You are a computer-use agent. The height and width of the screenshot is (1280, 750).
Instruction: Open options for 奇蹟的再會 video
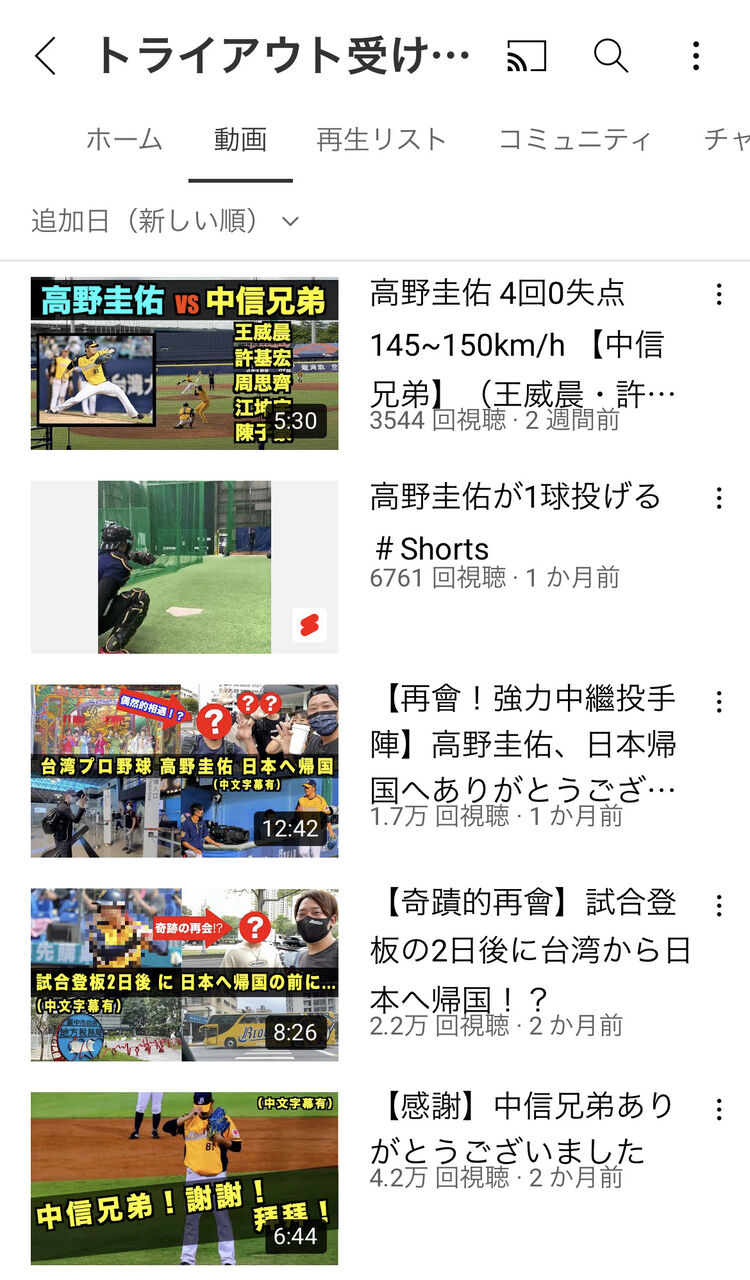click(x=718, y=906)
